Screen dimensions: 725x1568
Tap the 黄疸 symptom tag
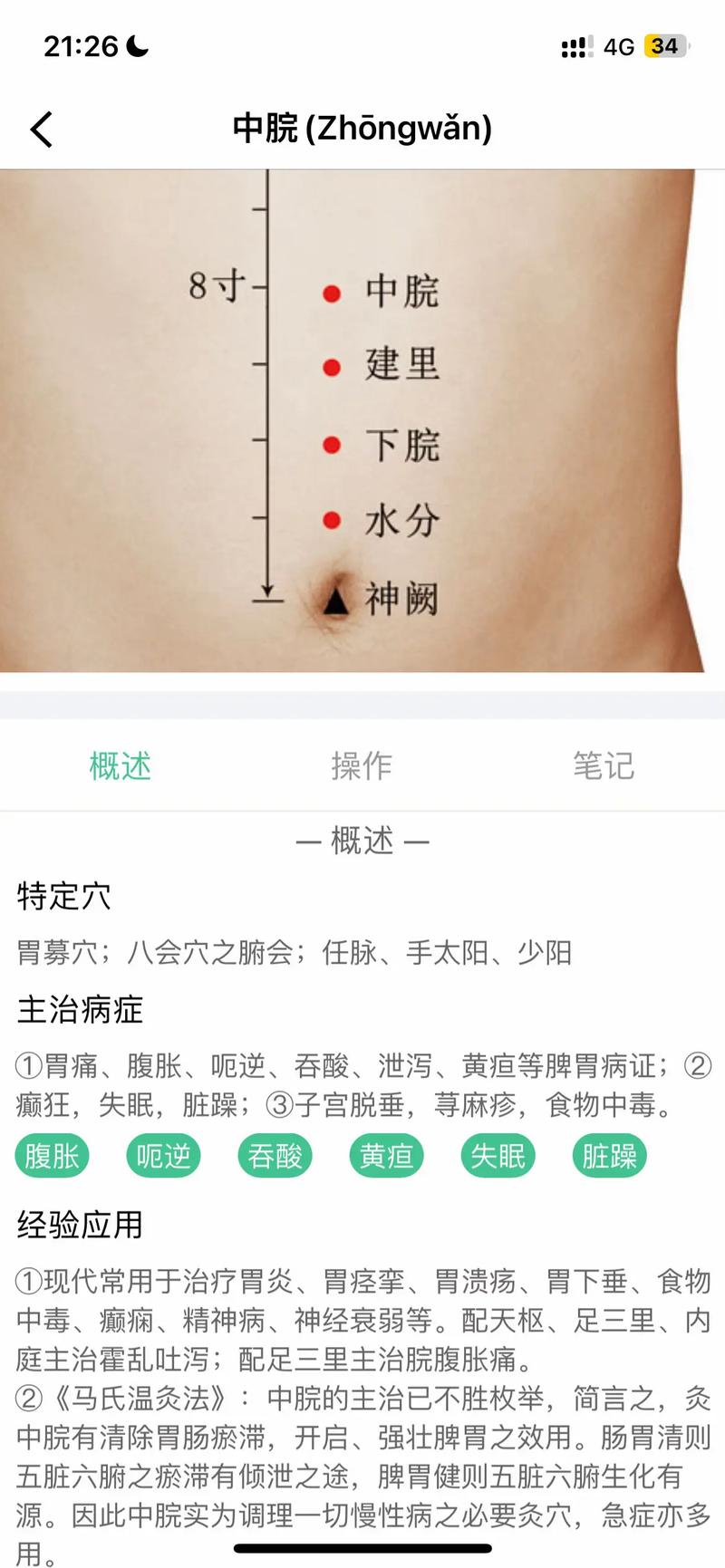386,1156
